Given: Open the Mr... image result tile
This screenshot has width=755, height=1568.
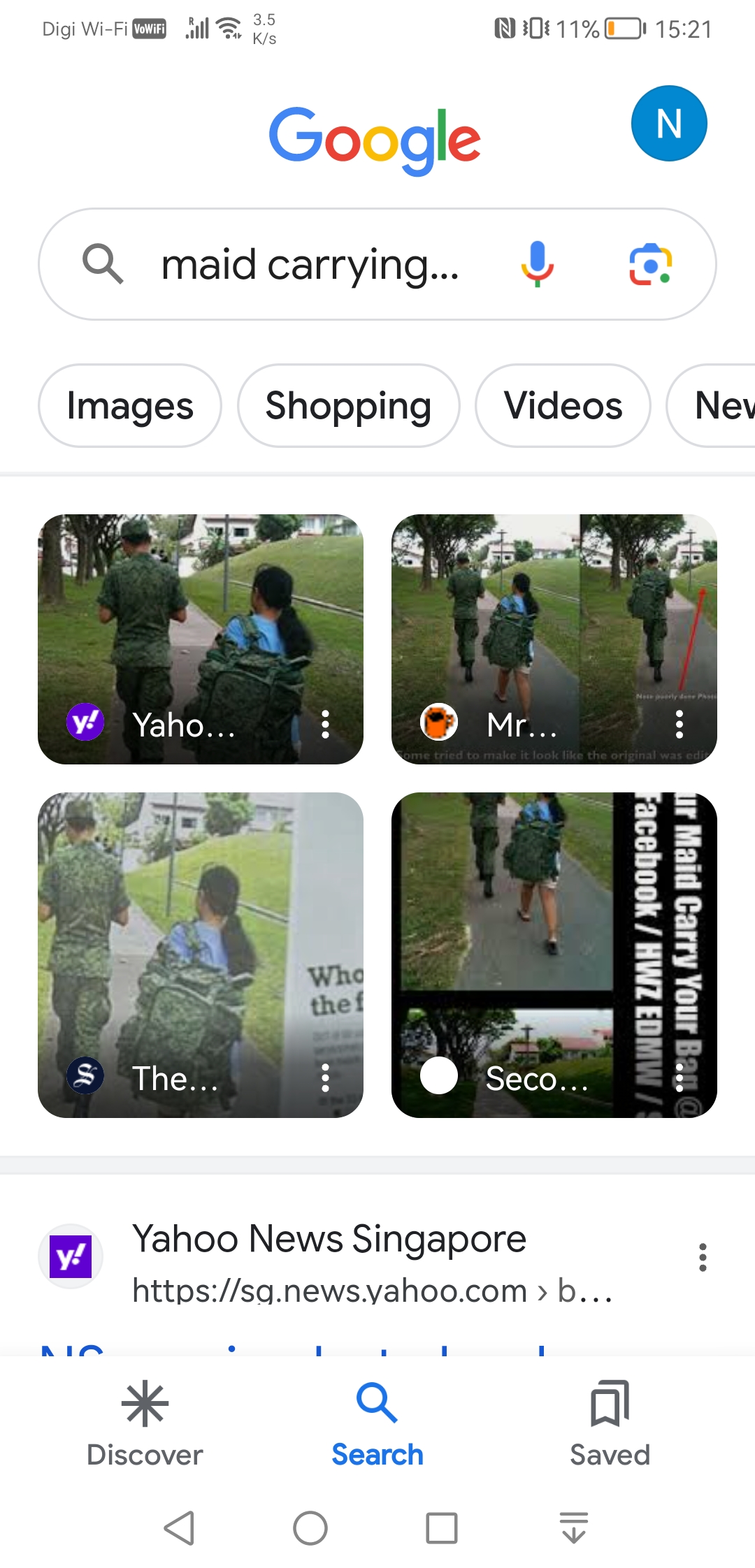Looking at the screenshot, I should coord(554,629).
